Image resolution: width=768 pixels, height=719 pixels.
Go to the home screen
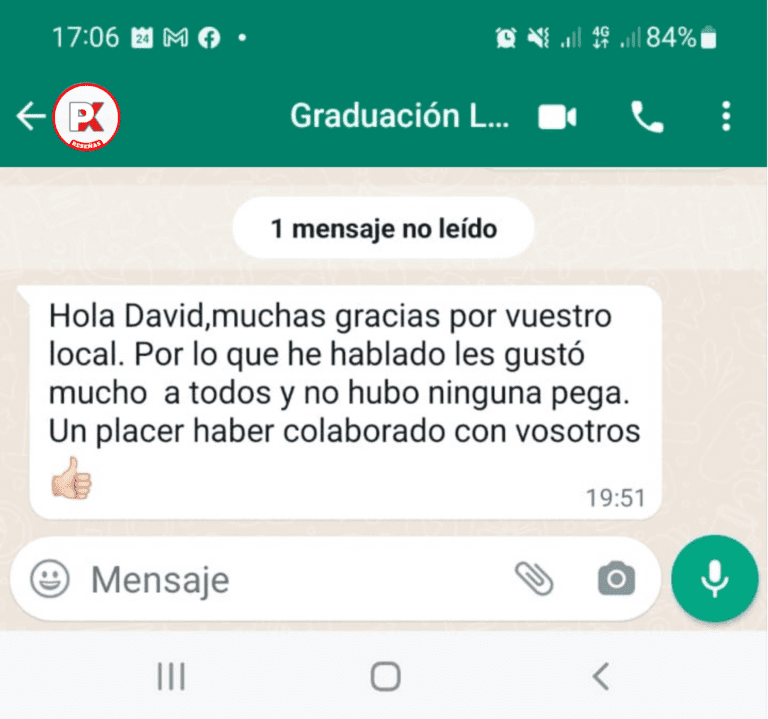385,677
